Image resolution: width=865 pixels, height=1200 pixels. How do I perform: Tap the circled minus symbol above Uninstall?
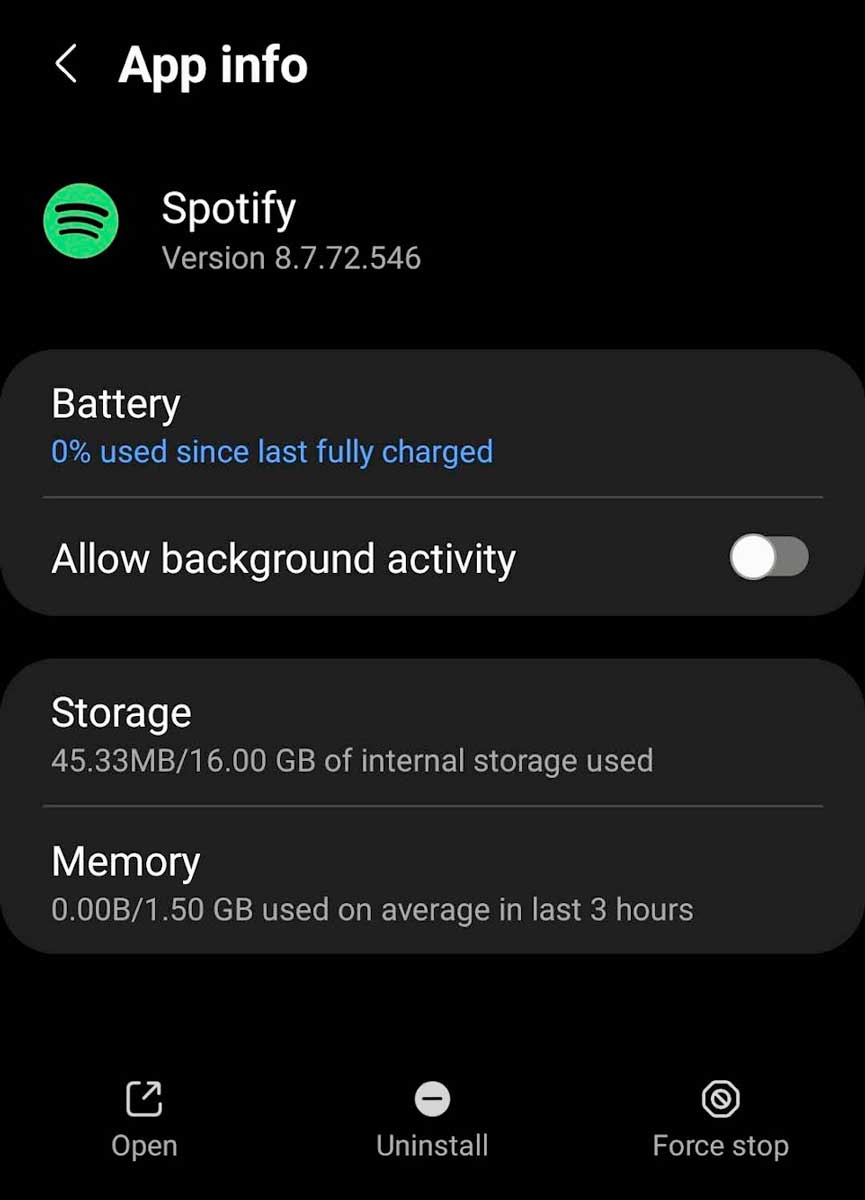[432, 1098]
